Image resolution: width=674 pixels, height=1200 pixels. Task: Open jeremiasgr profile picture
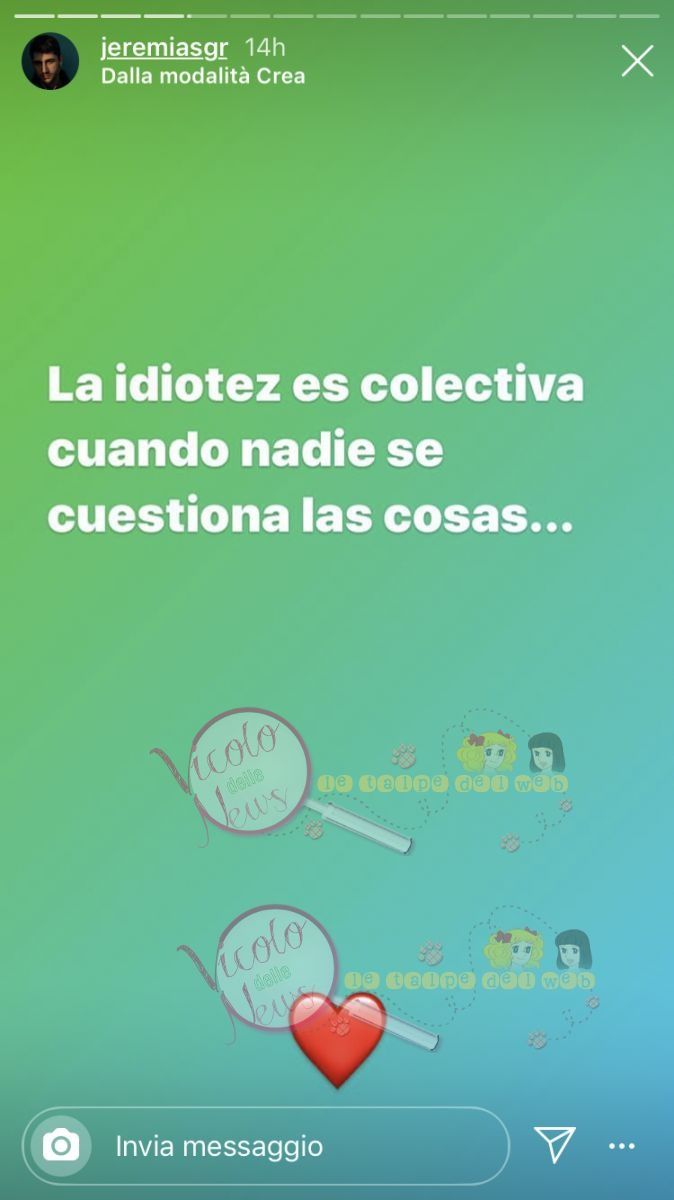tap(50, 61)
